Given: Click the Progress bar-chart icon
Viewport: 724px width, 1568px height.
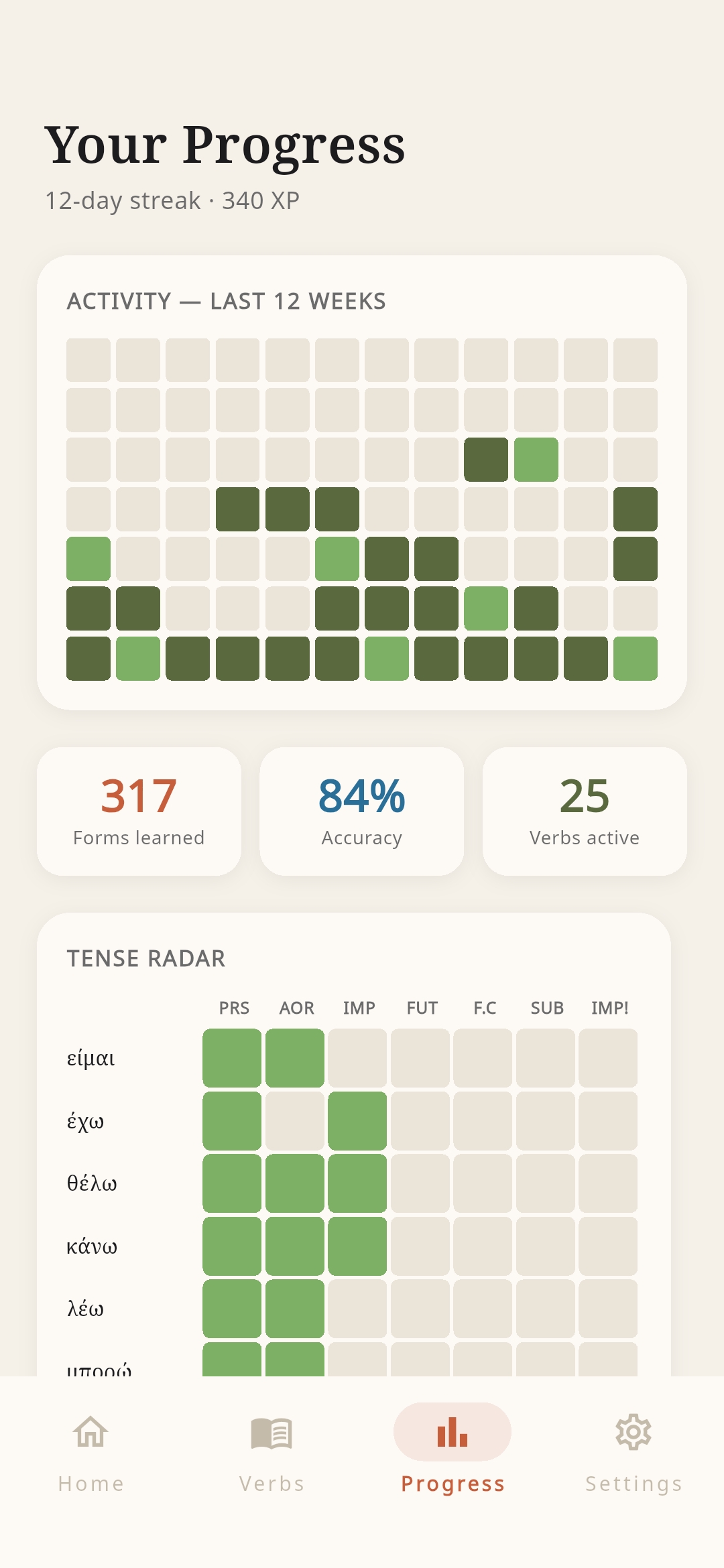Looking at the screenshot, I should [452, 1431].
